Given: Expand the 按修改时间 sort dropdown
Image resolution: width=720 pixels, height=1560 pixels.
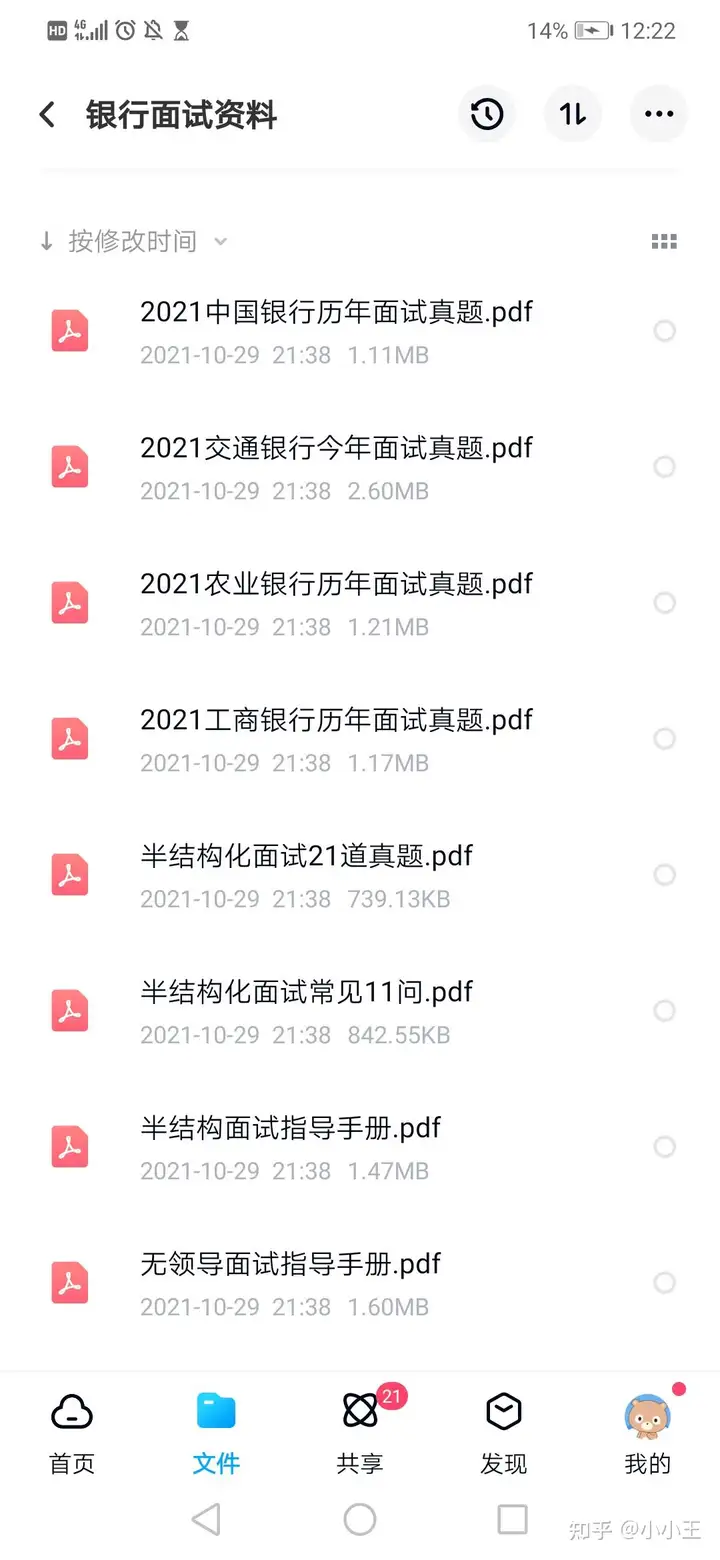Looking at the screenshot, I should [133, 241].
